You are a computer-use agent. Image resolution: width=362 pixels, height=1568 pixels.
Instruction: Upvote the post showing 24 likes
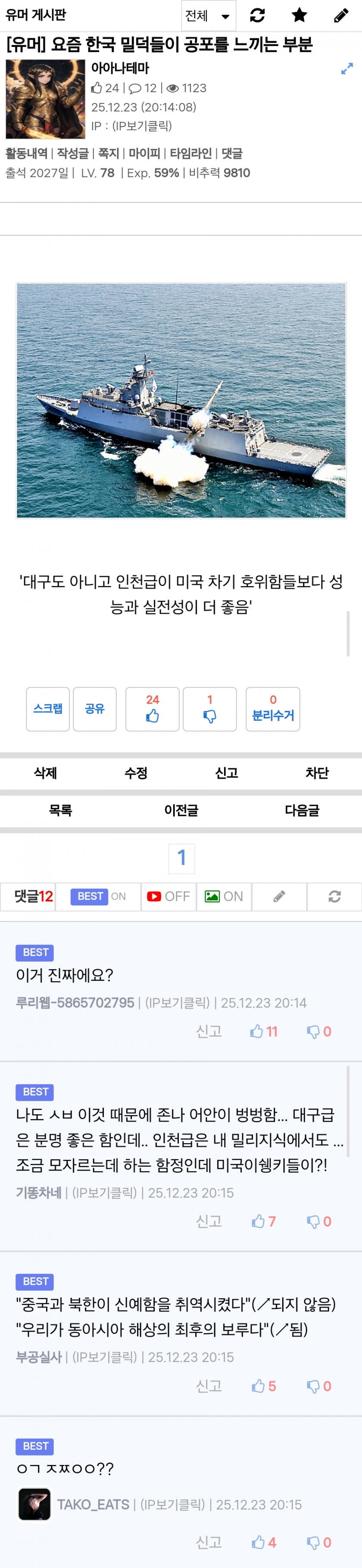(152, 708)
